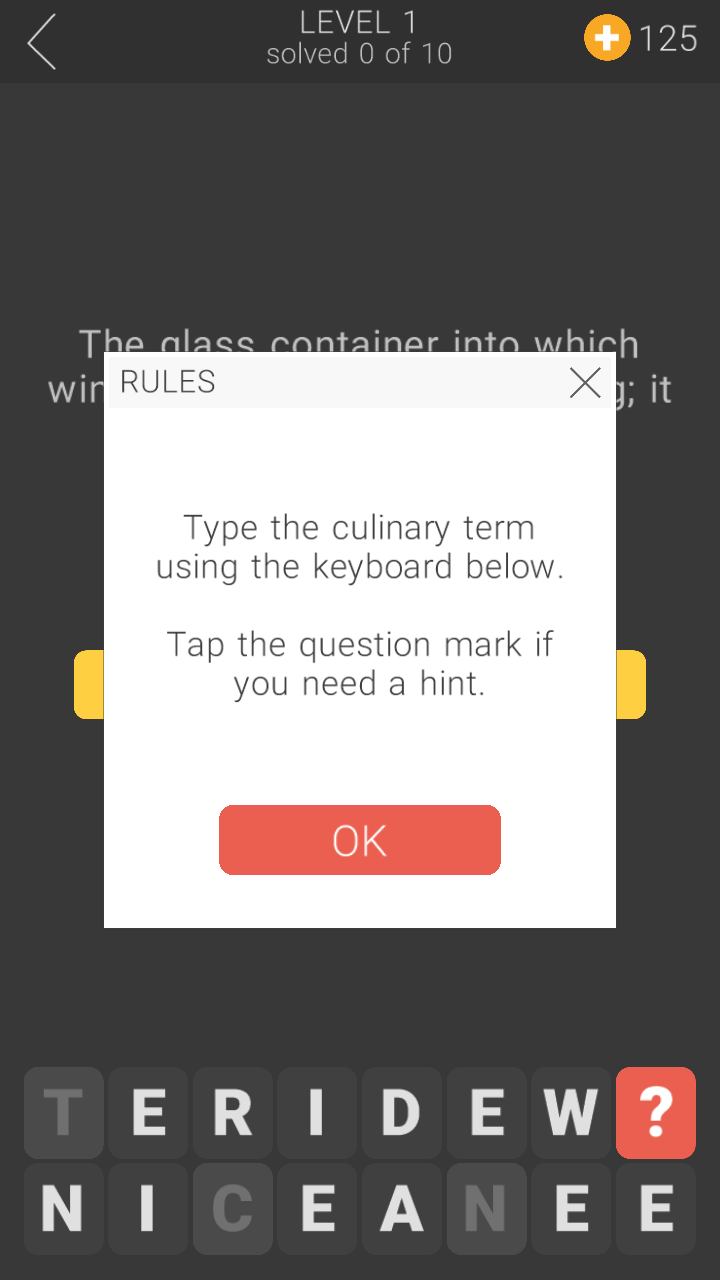Tap the letter C key
720x1280 pixels.
(x=233, y=1209)
